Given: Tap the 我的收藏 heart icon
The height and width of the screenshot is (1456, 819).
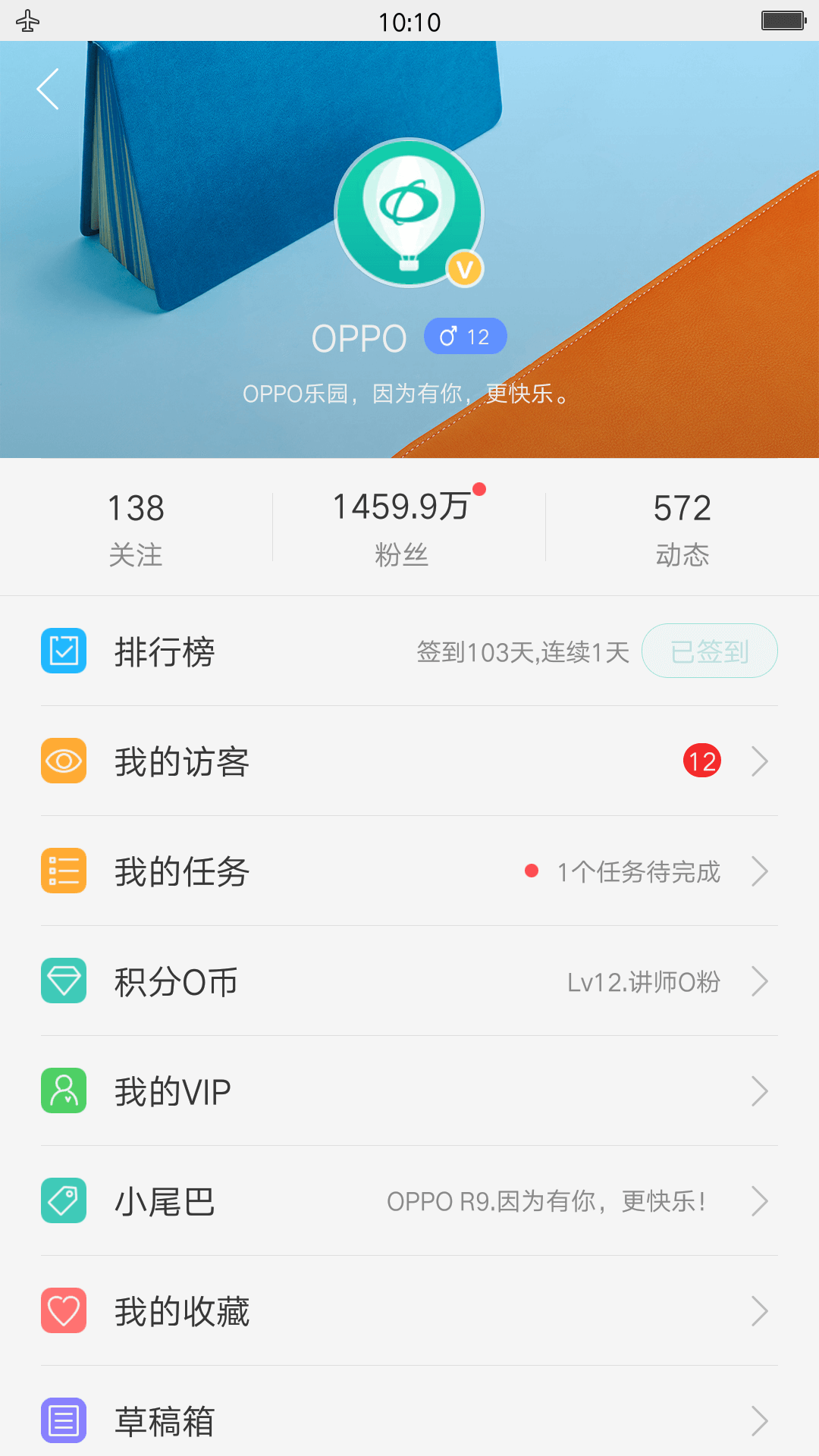Looking at the screenshot, I should (x=63, y=1310).
